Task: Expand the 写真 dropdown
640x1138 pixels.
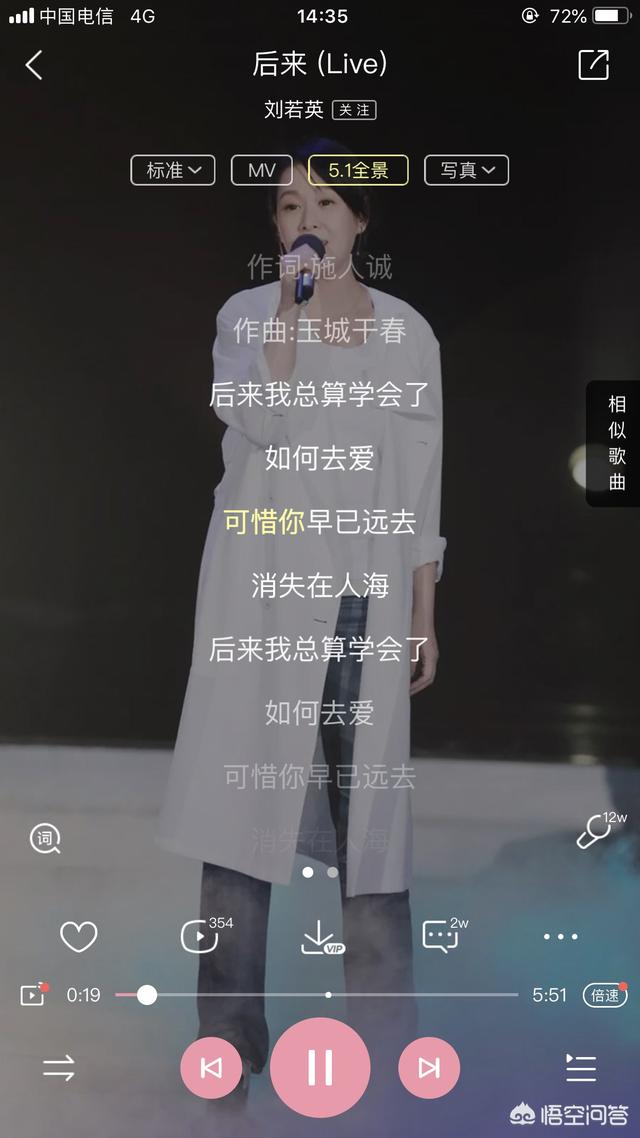Action: pyautogui.click(x=467, y=171)
